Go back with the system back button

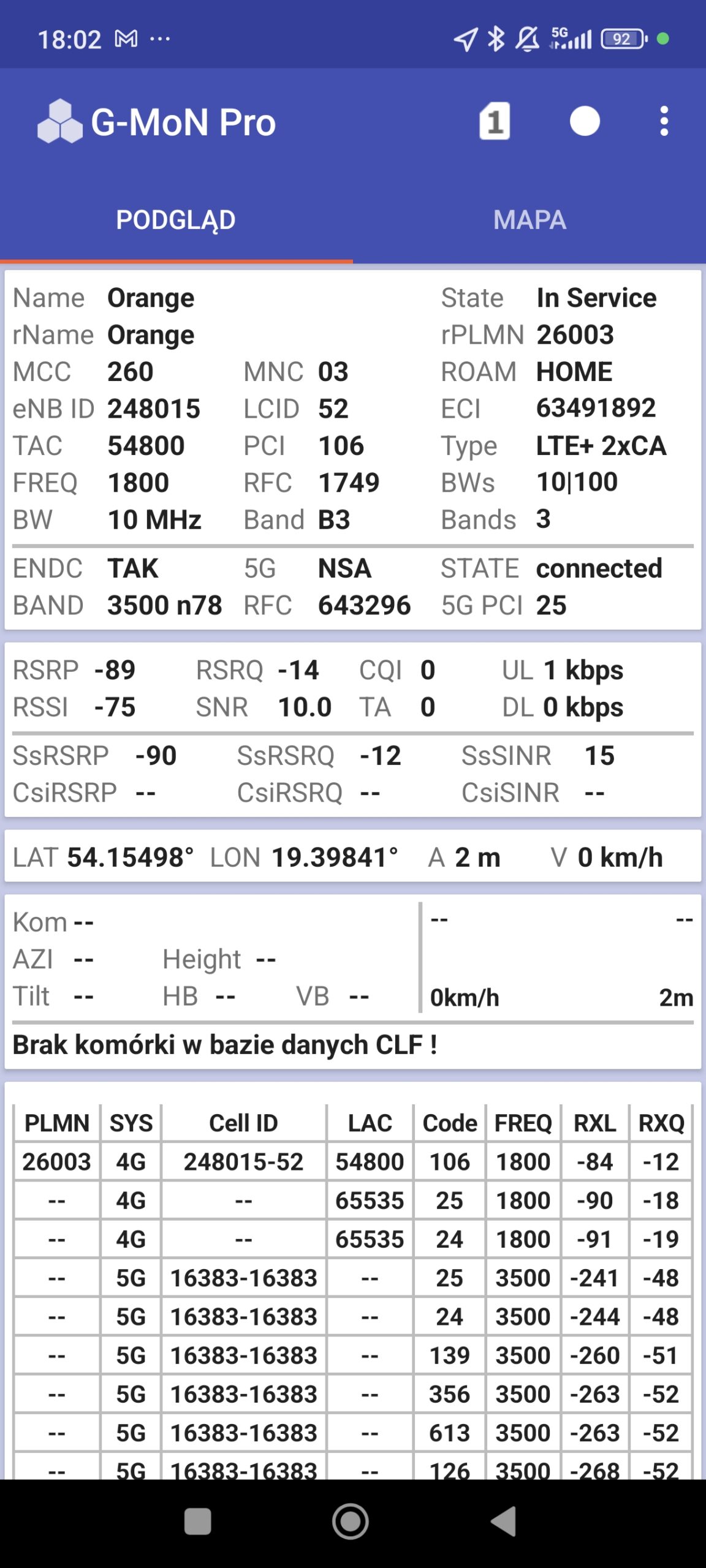click(x=505, y=1521)
